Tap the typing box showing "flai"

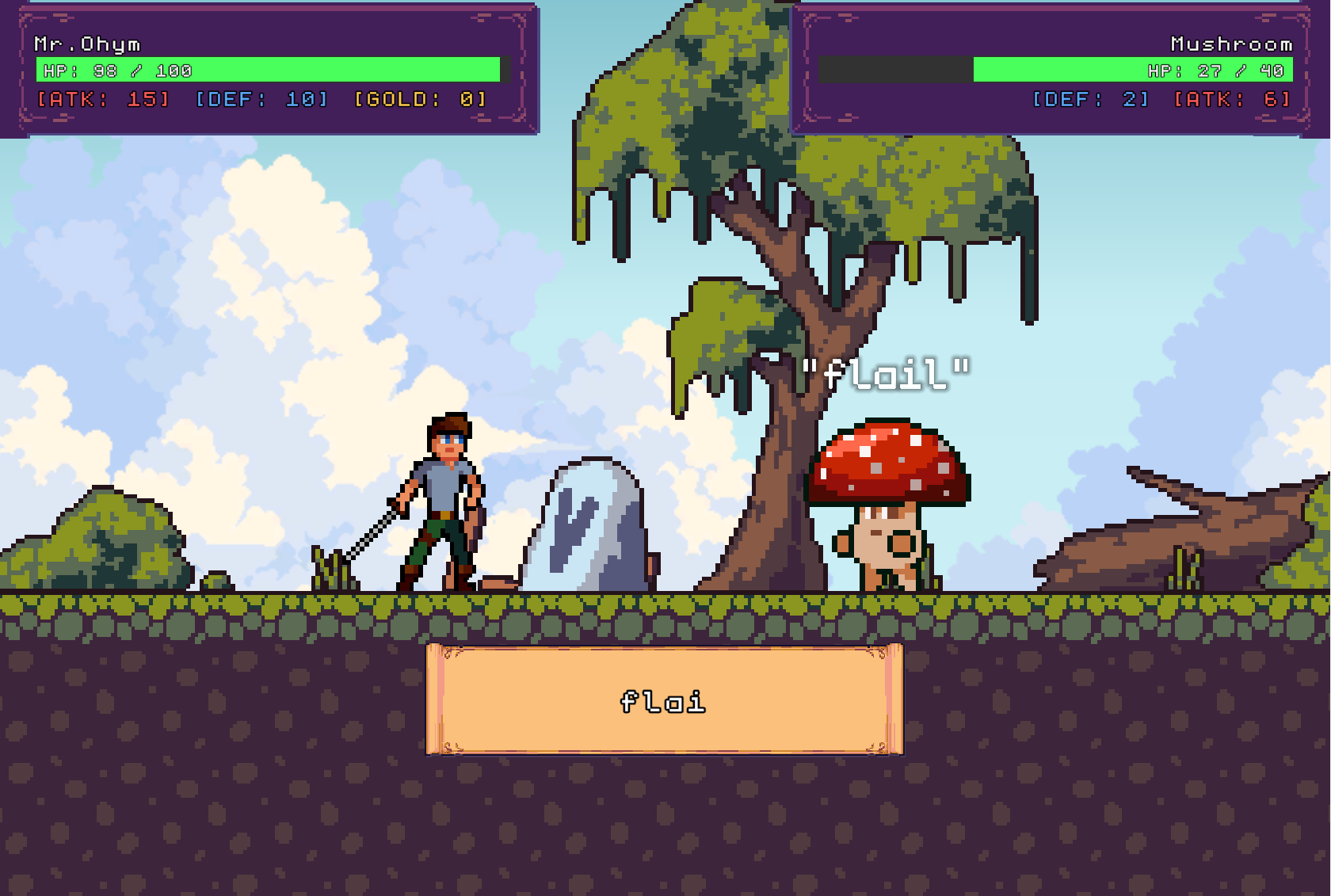(x=664, y=700)
